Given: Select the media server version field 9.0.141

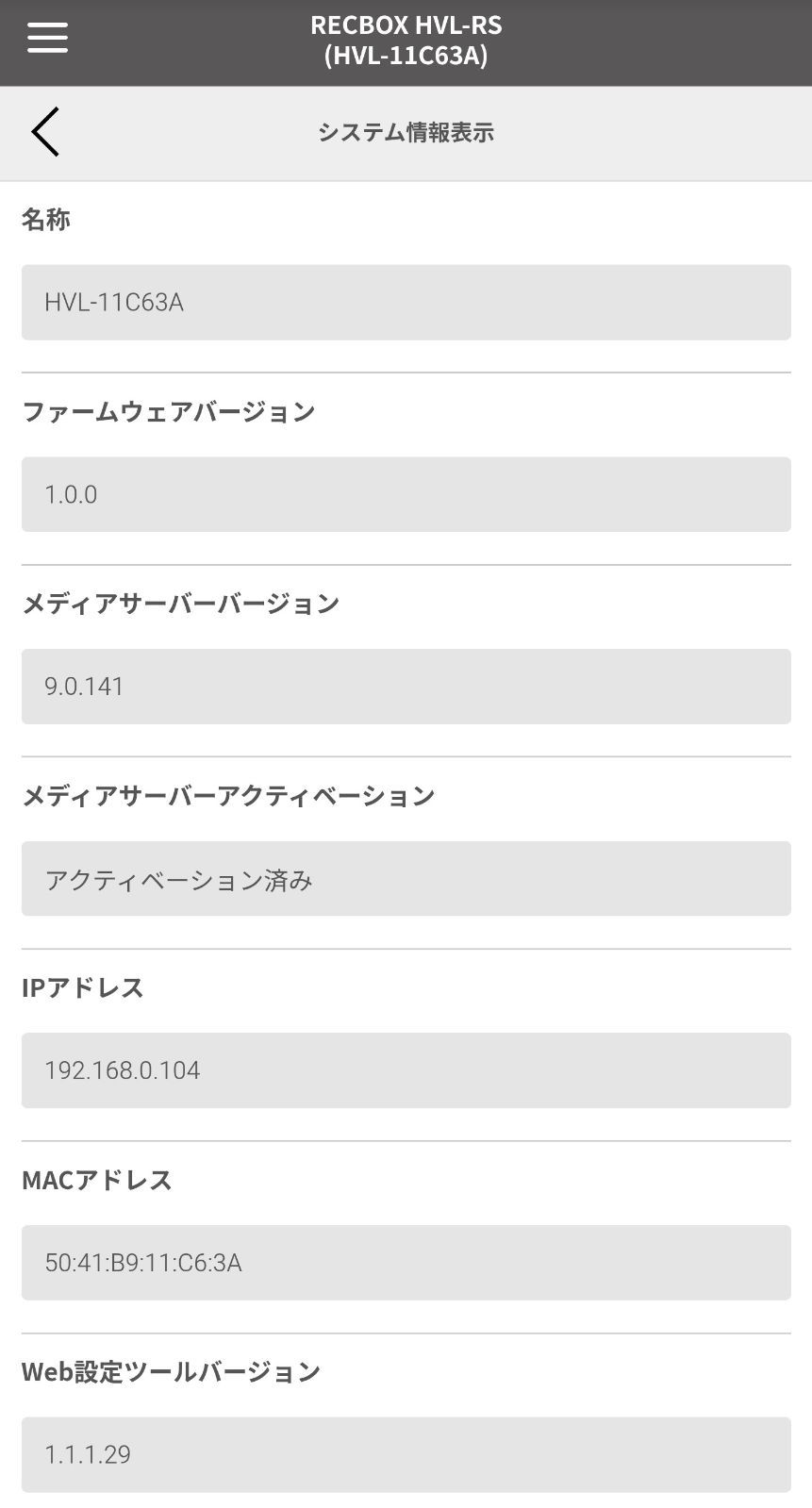Looking at the screenshot, I should pos(406,687).
